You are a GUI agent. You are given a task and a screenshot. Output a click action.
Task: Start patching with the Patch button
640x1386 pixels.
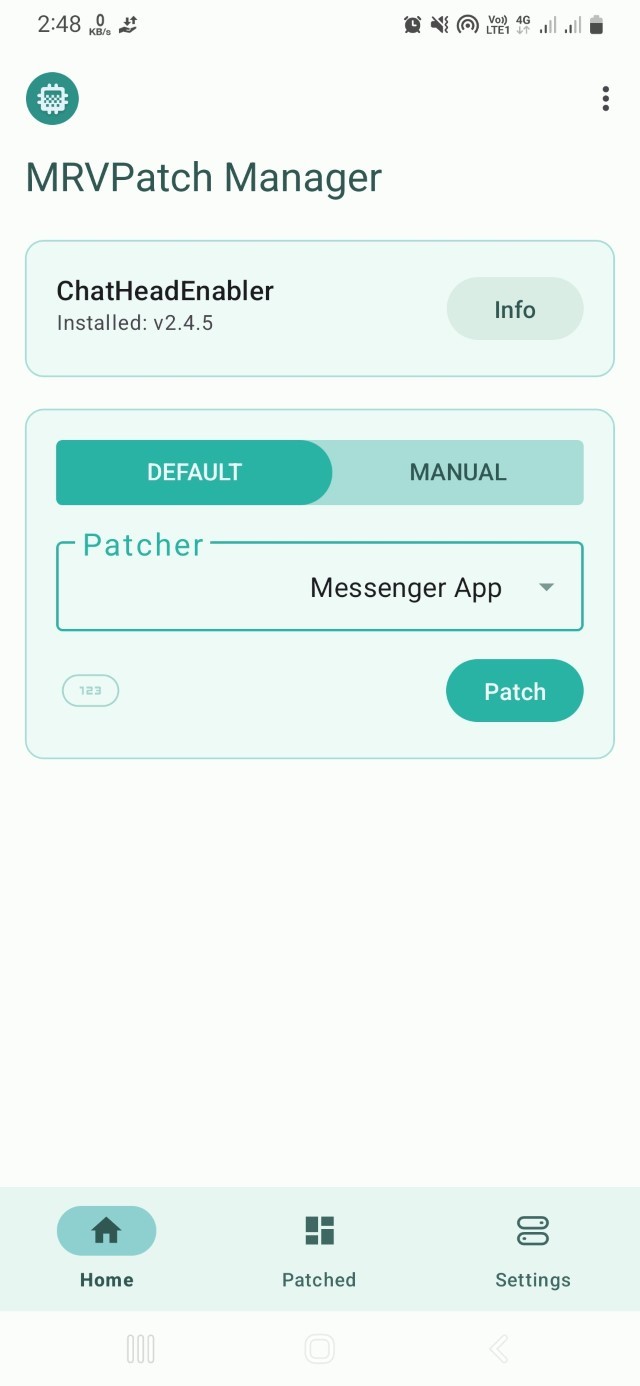514,691
